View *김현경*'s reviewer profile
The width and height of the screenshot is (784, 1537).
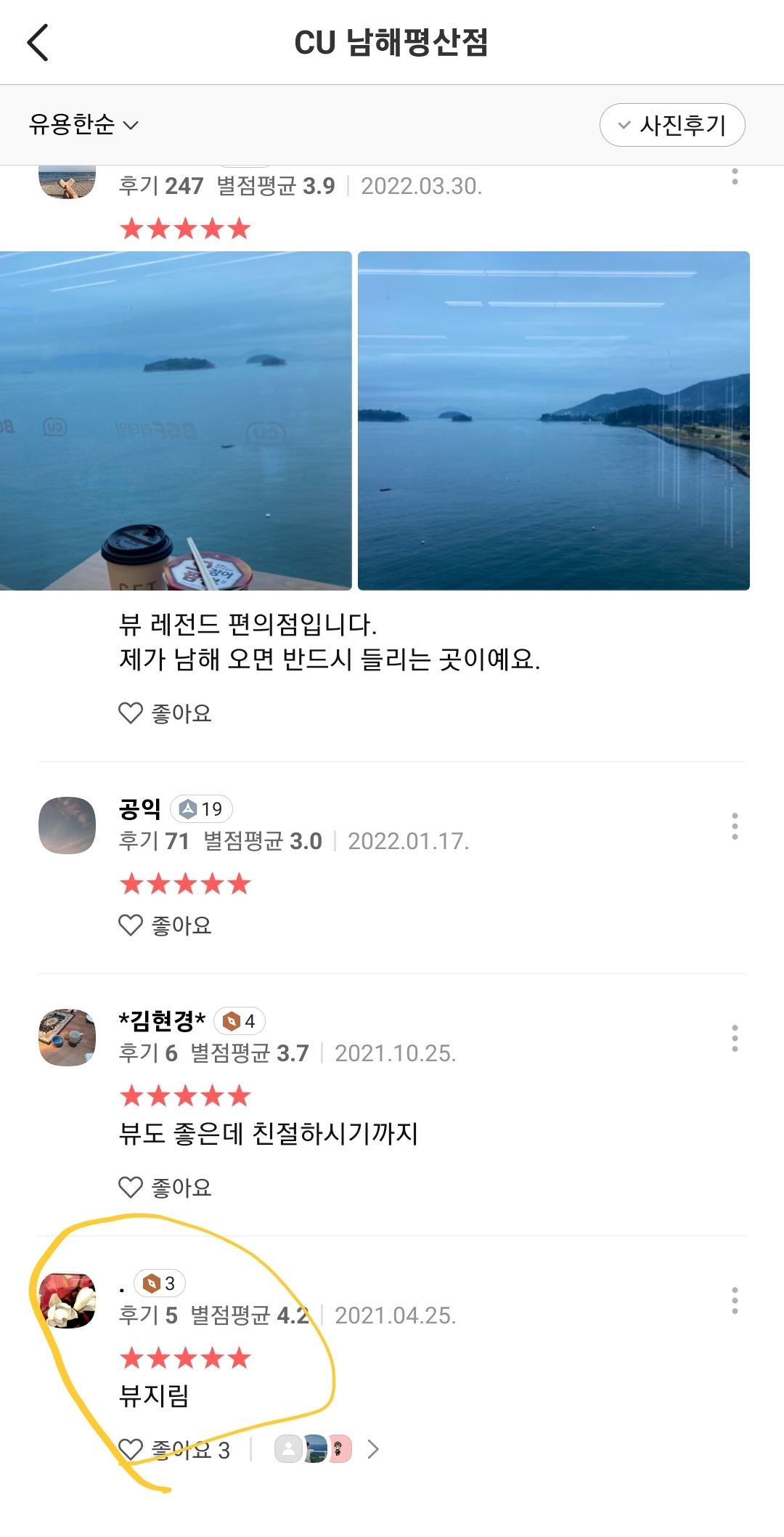click(67, 1037)
